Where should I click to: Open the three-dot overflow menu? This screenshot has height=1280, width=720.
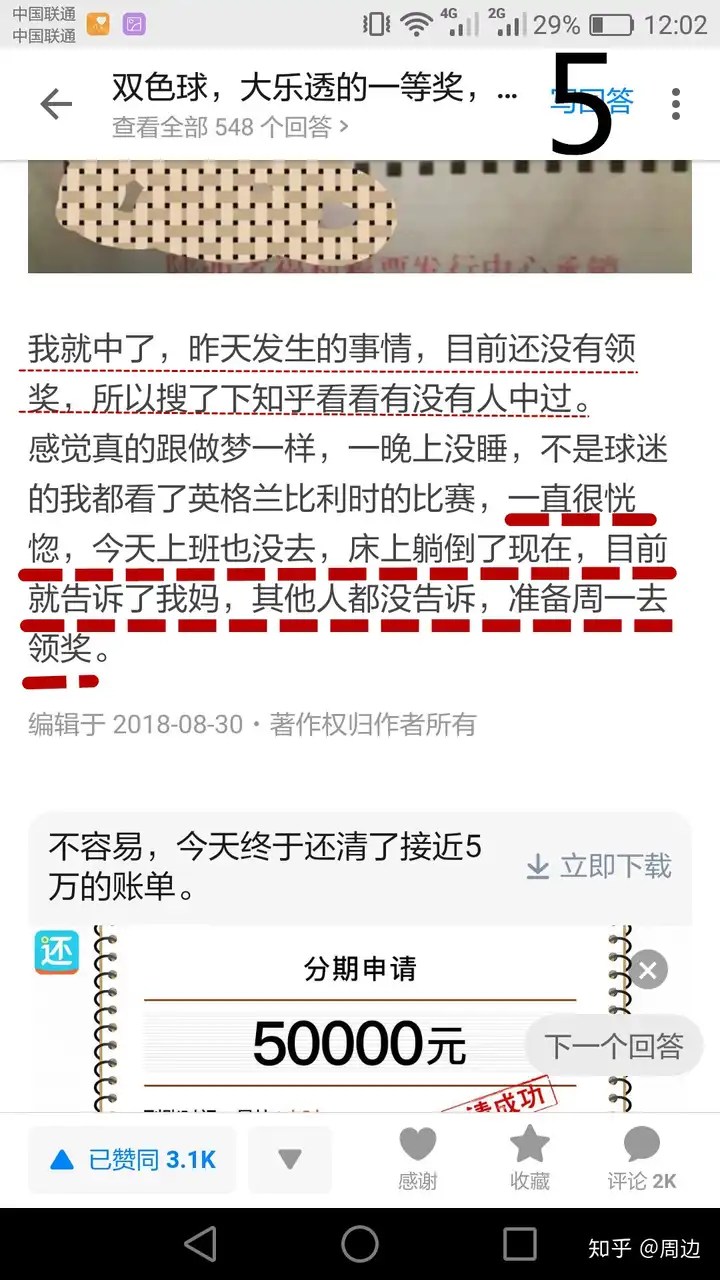(676, 104)
